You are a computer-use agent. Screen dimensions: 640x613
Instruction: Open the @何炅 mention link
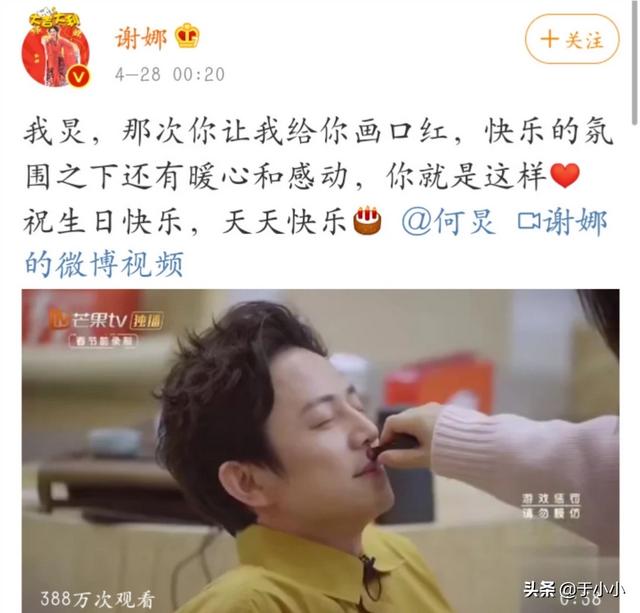(447, 221)
